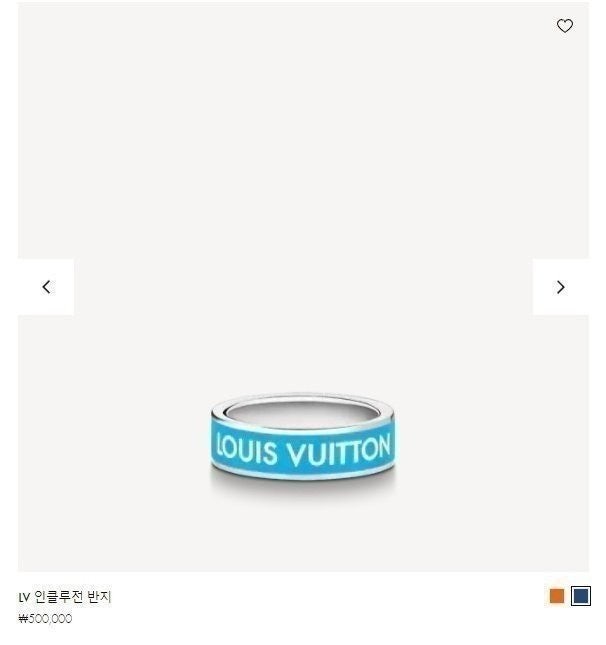Select the orange color swatch
Viewport: 606px width, 645px height.
[x=557, y=596]
